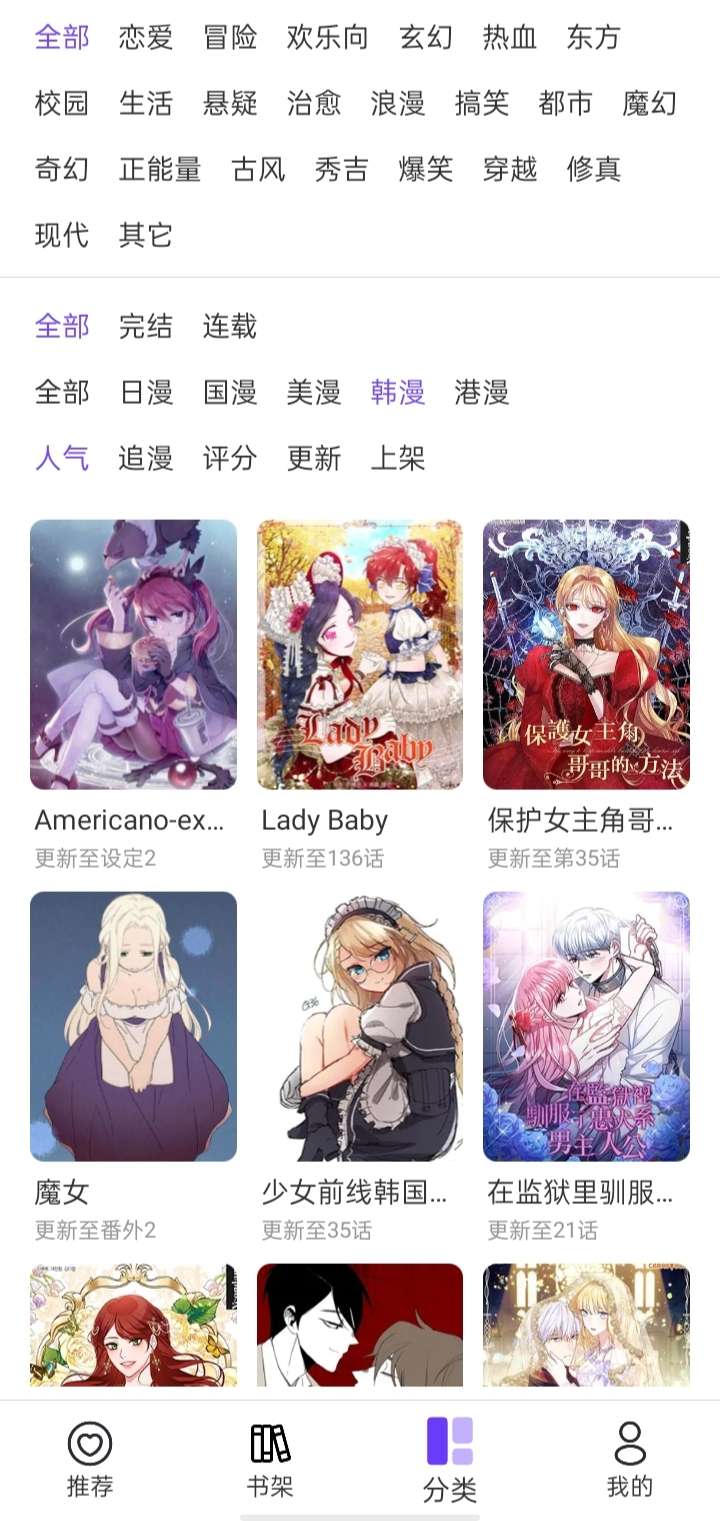Viewport: 720px width, 1521px height.
Task: Show only 完结 comics
Action: point(146,327)
